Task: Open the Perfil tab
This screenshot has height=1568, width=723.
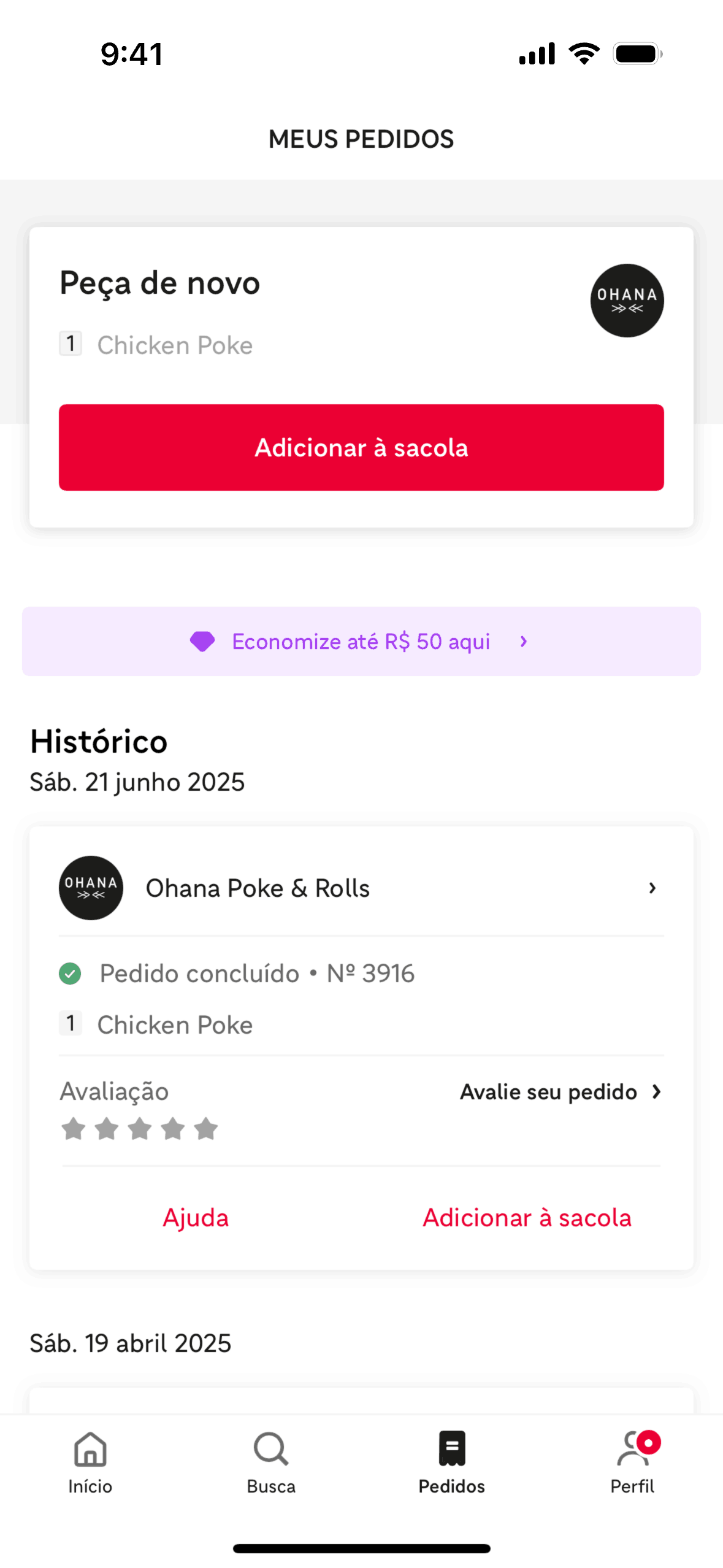Action: 632,1462
